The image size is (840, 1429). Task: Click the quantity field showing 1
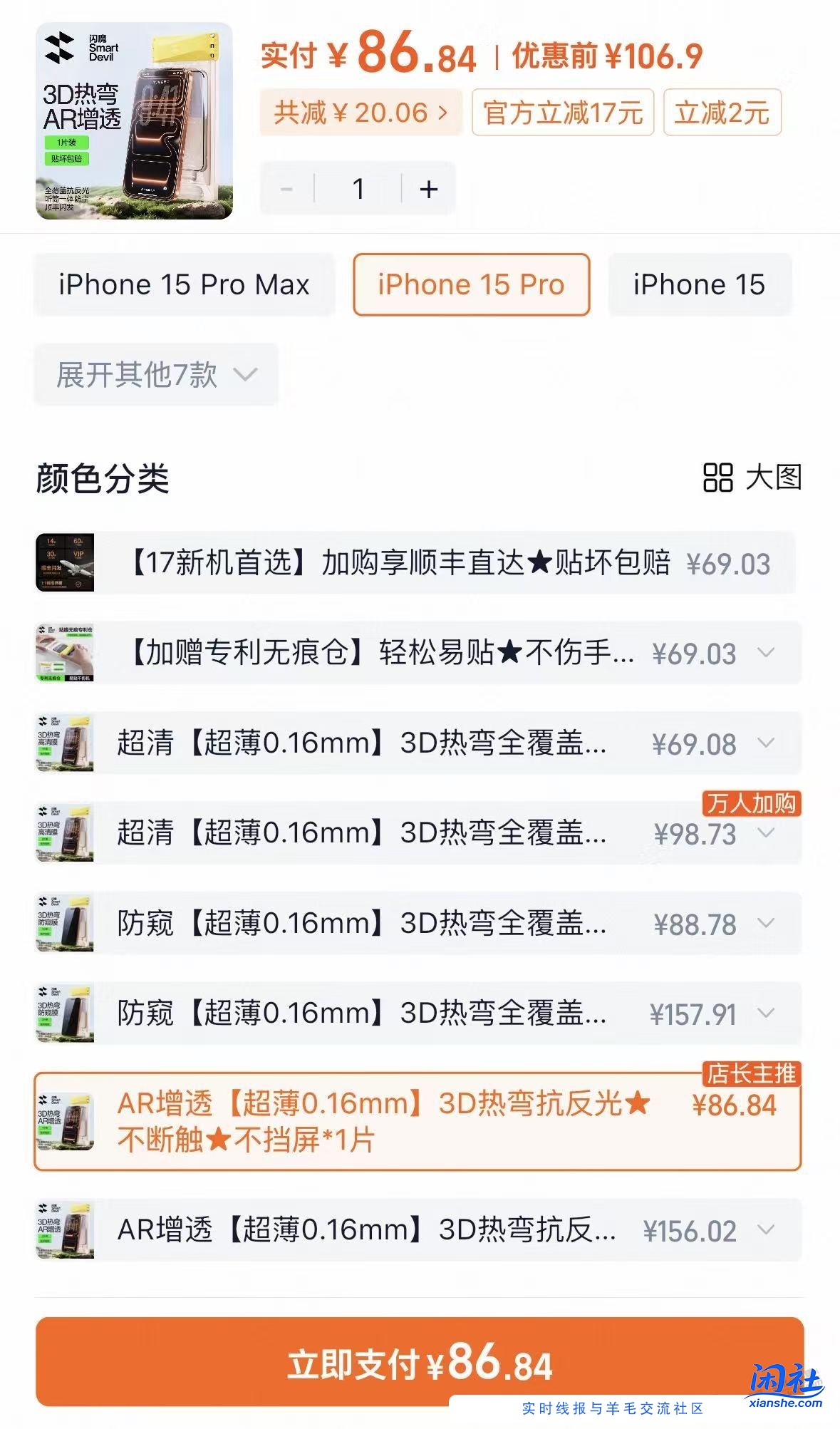(x=358, y=188)
